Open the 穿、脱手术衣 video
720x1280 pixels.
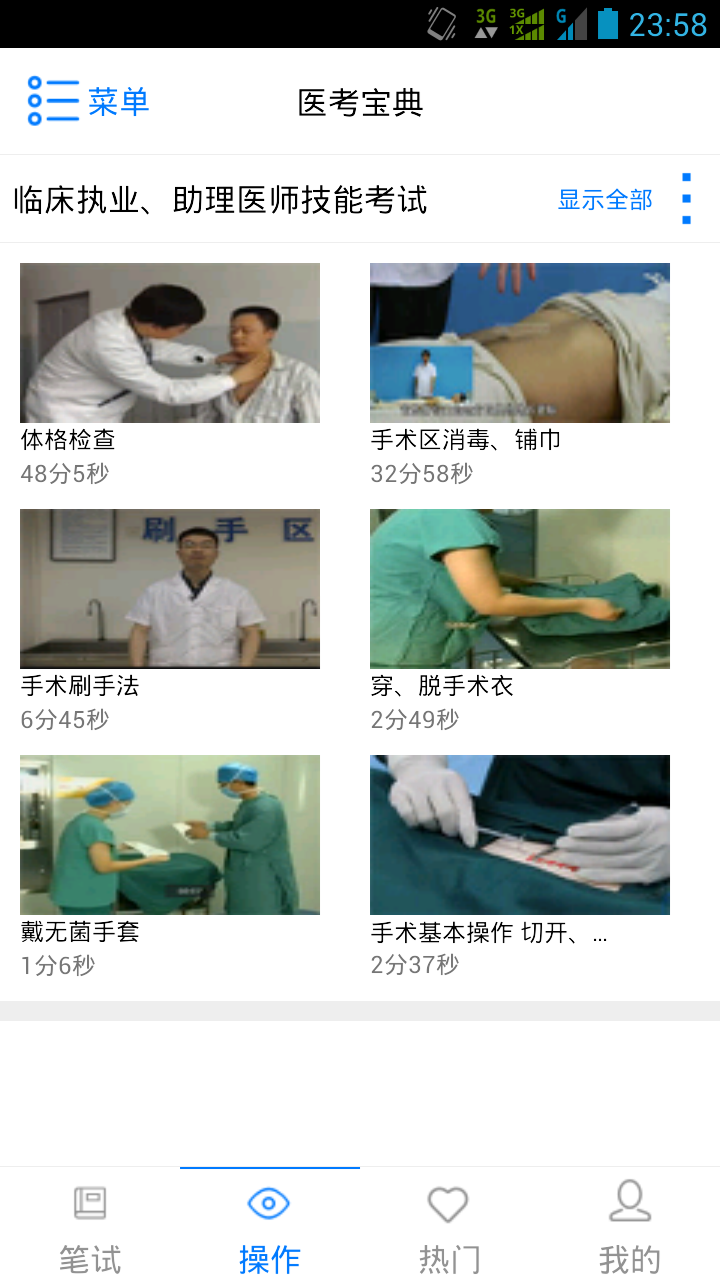pyautogui.click(x=520, y=589)
